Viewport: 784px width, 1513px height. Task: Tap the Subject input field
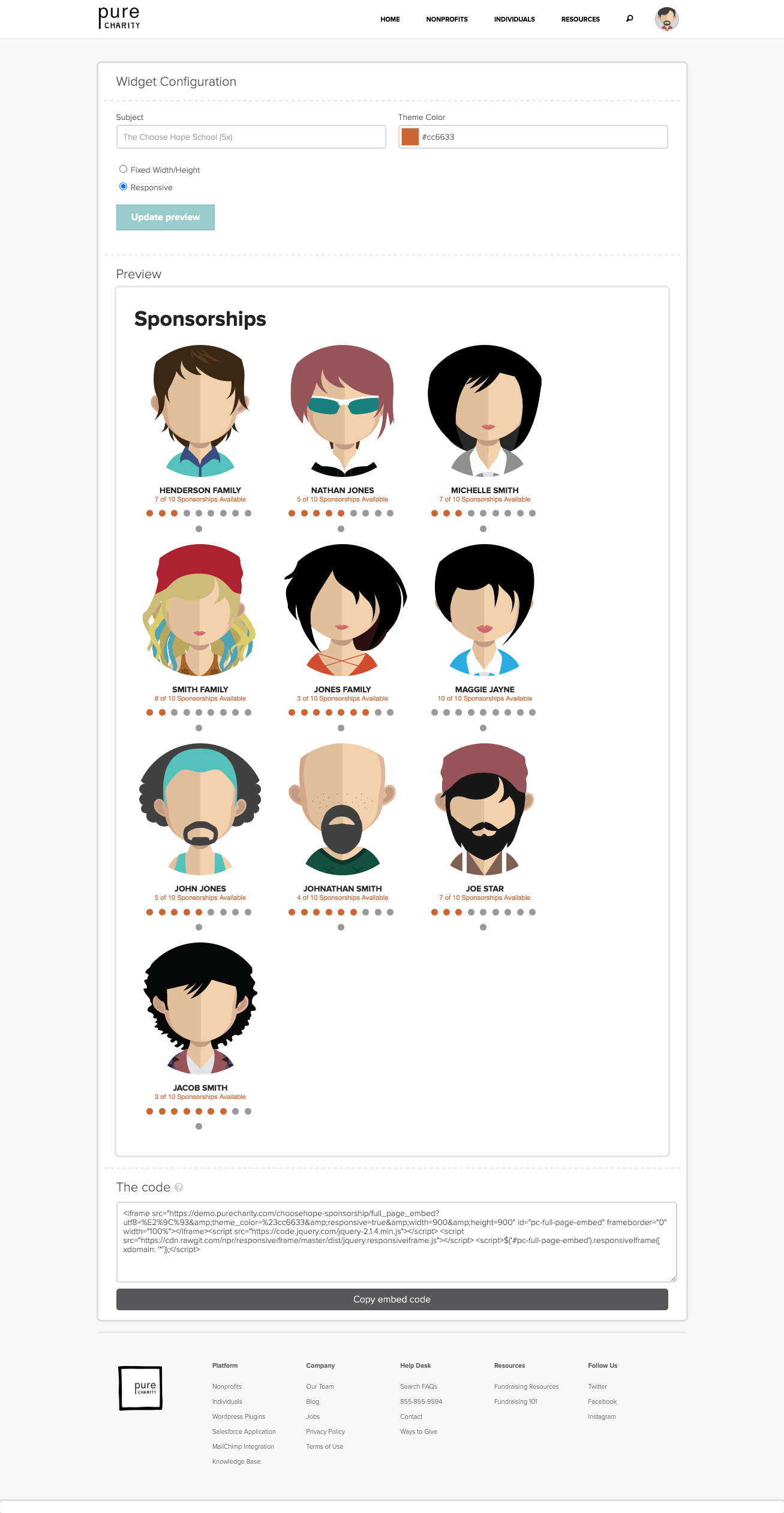(251, 137)
